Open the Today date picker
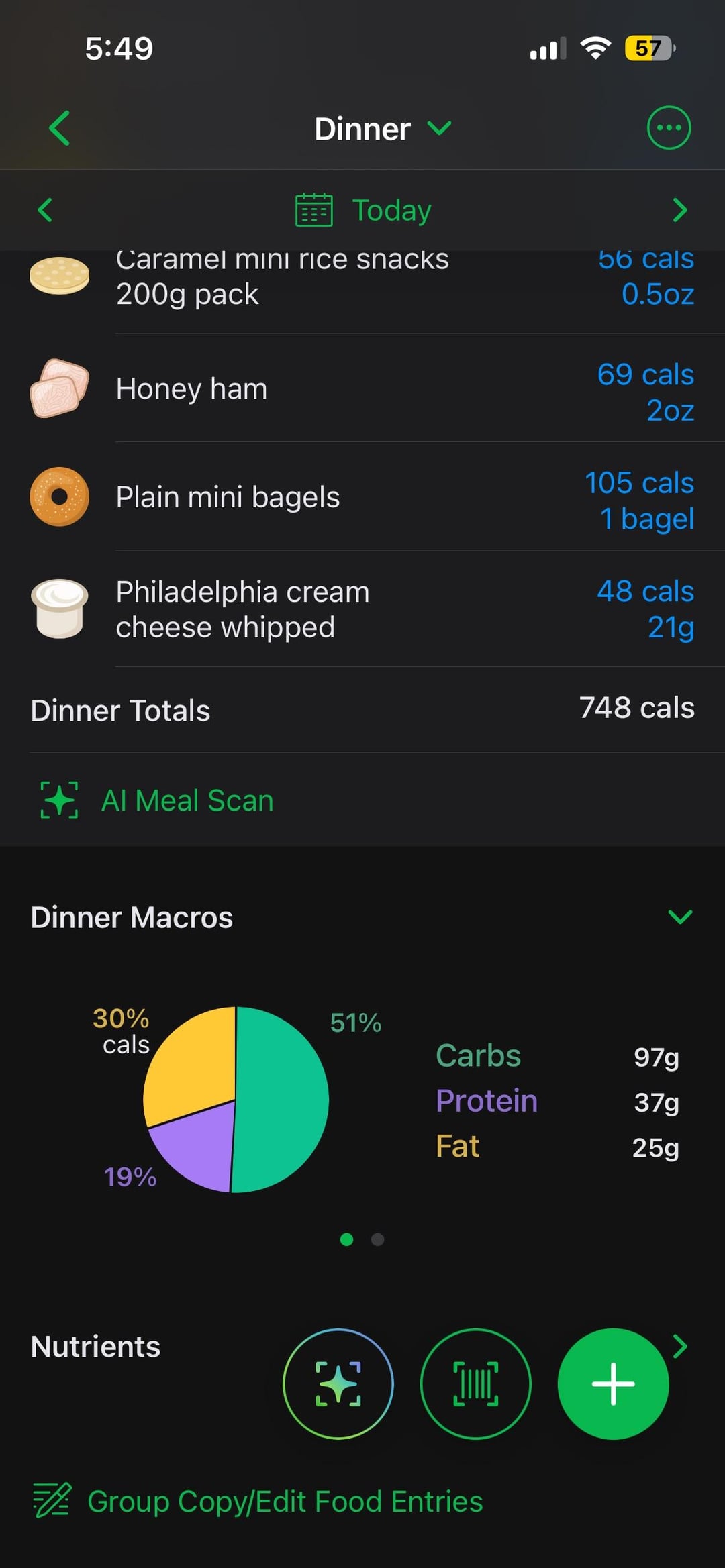Screen dimensions: 725x1568 coord(363,210)
